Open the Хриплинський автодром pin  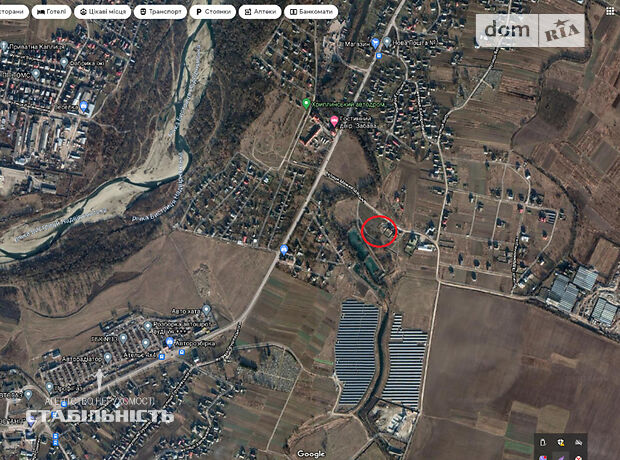pyautogui.click(x=307, y=104)
